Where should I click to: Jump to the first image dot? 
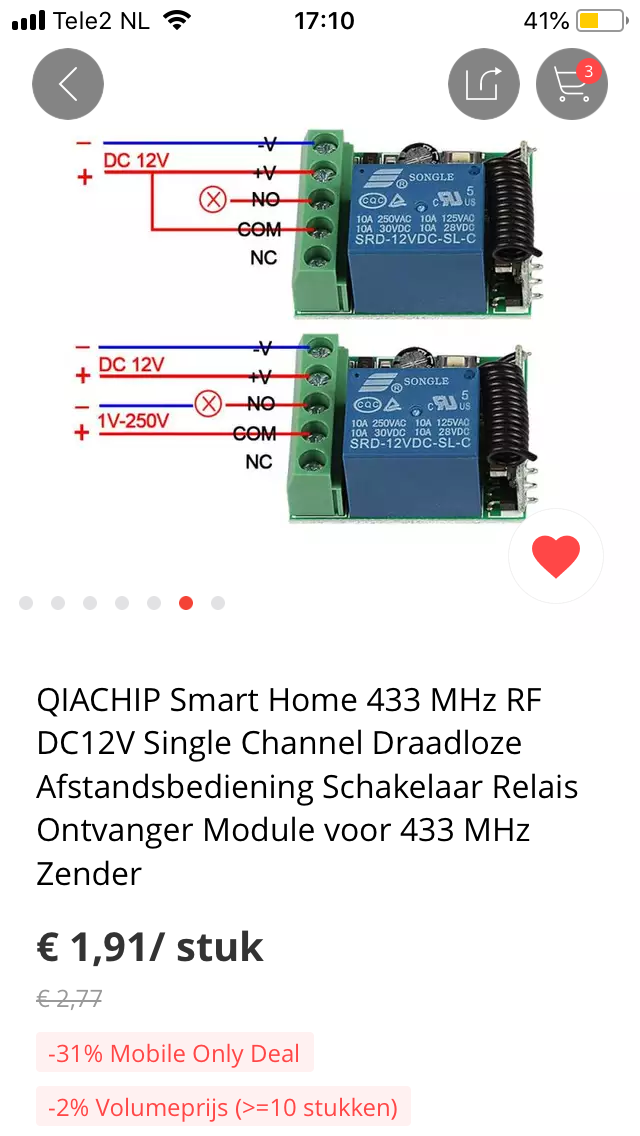coord(26,602)
